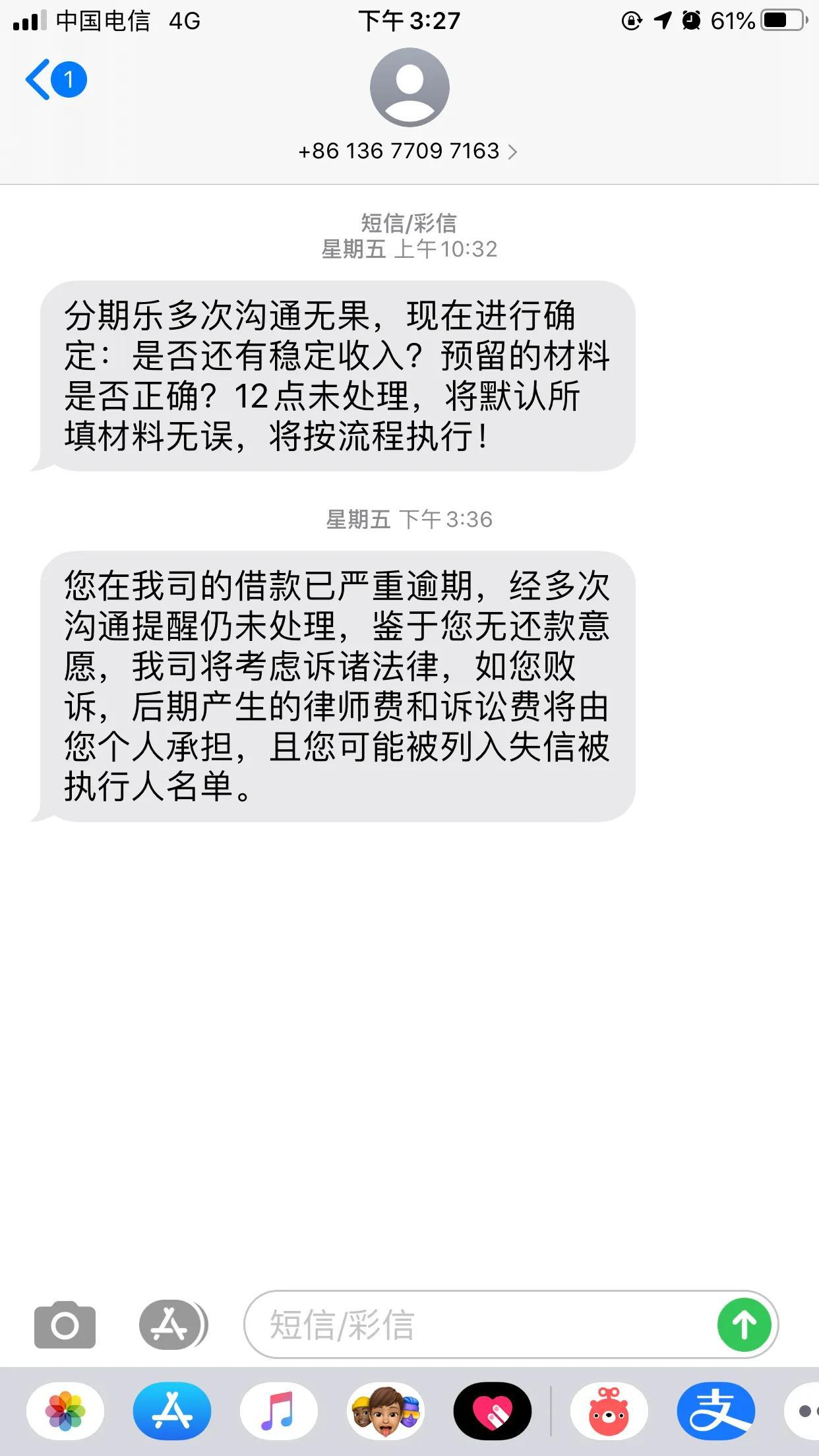This screenshot has height=1456, width=819.
Task: Open the Memoji stickers app
Action: pyautogui.click(x=386, y=1412)
